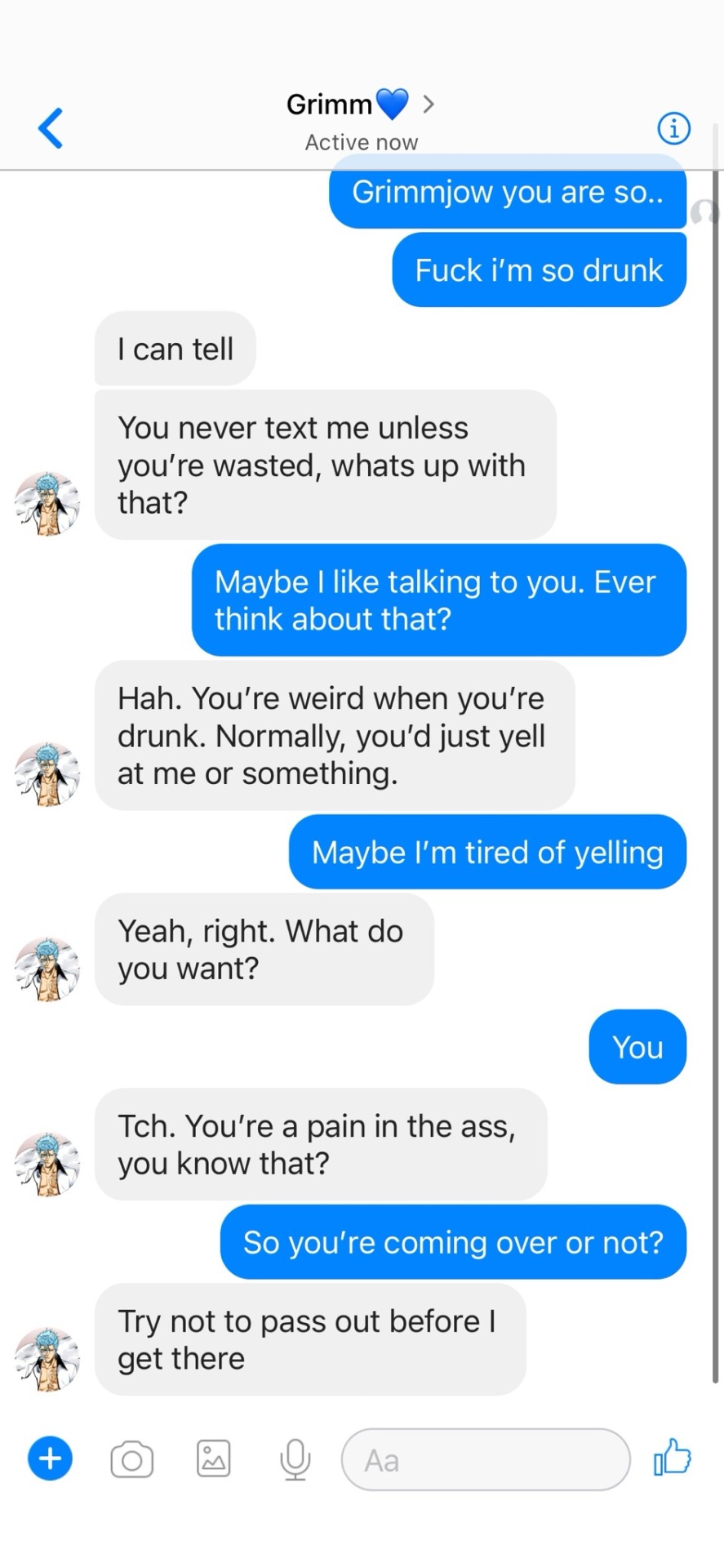Viewport: 724px width, 1568px height.
Task: Open Grimm's contact profile from header
Action: [360, 105]
